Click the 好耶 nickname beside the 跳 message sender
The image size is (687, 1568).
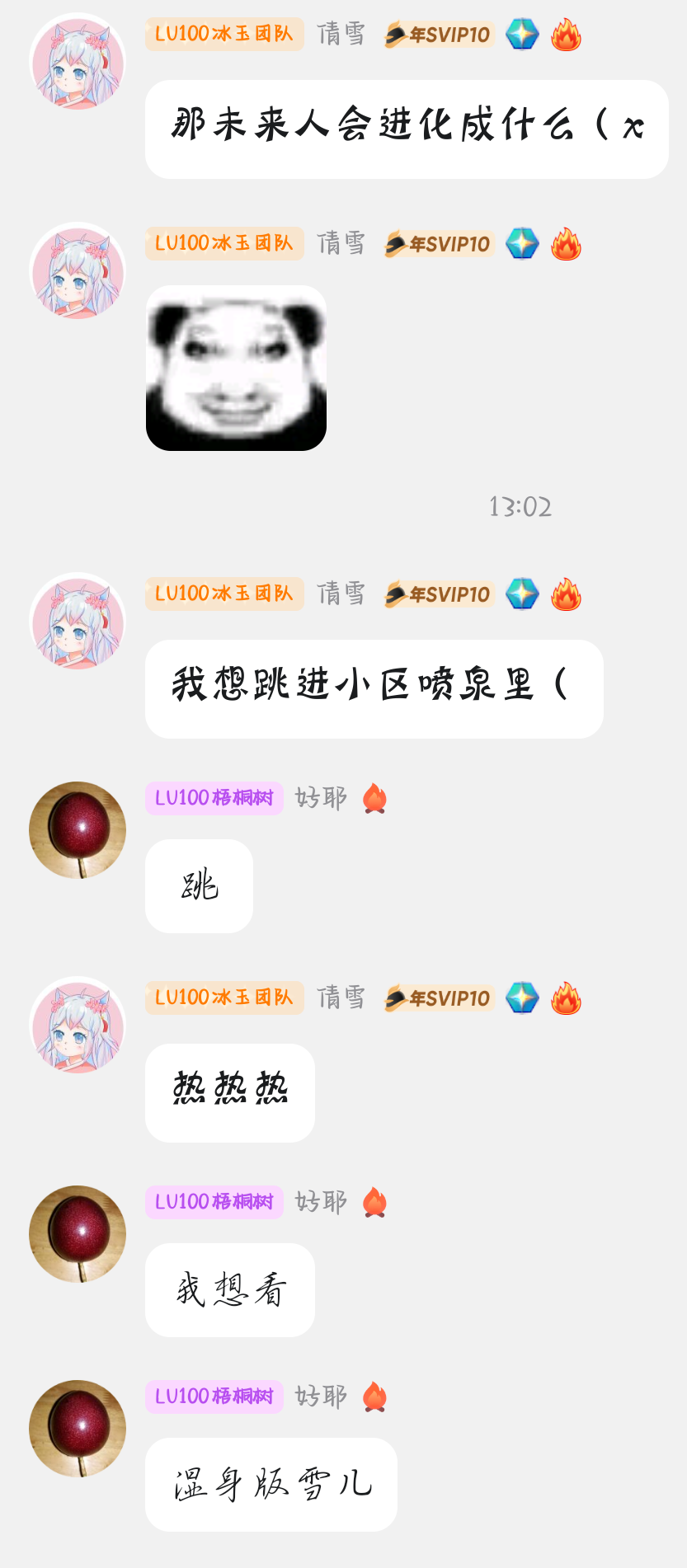pos(323,797)
